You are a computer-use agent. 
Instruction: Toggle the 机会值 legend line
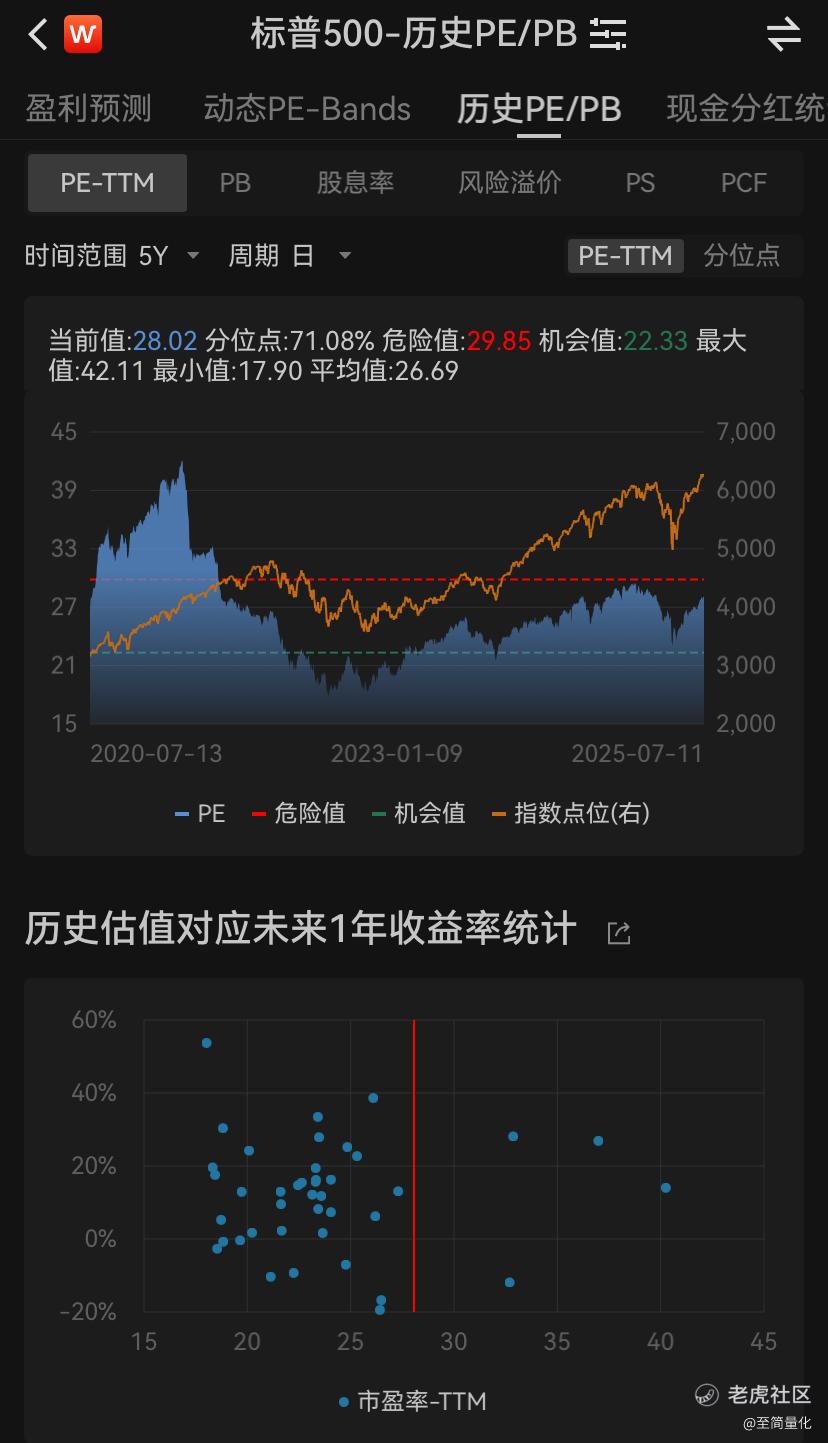point(418,813)
